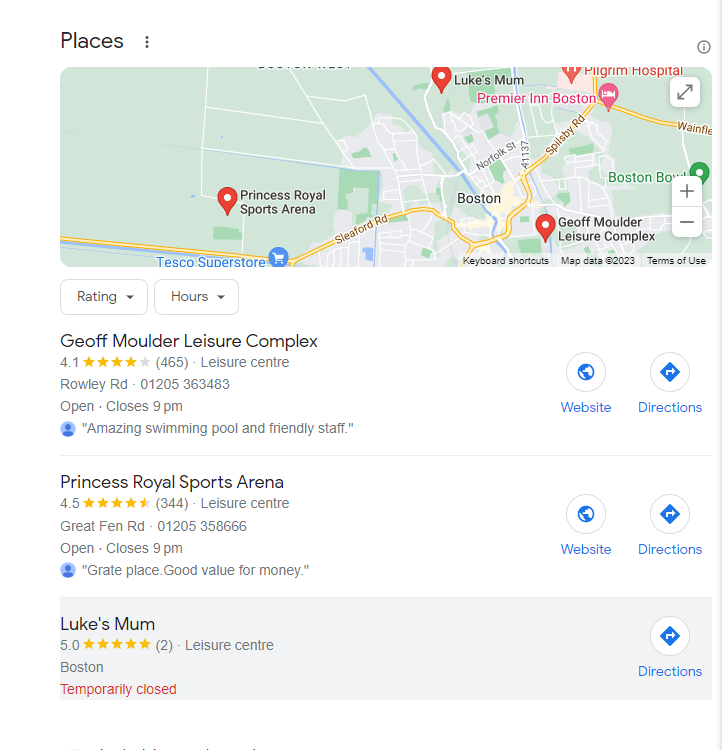725x750 pixels.
Task: Open Luke's Mum listing
Action: coord(107,624)
